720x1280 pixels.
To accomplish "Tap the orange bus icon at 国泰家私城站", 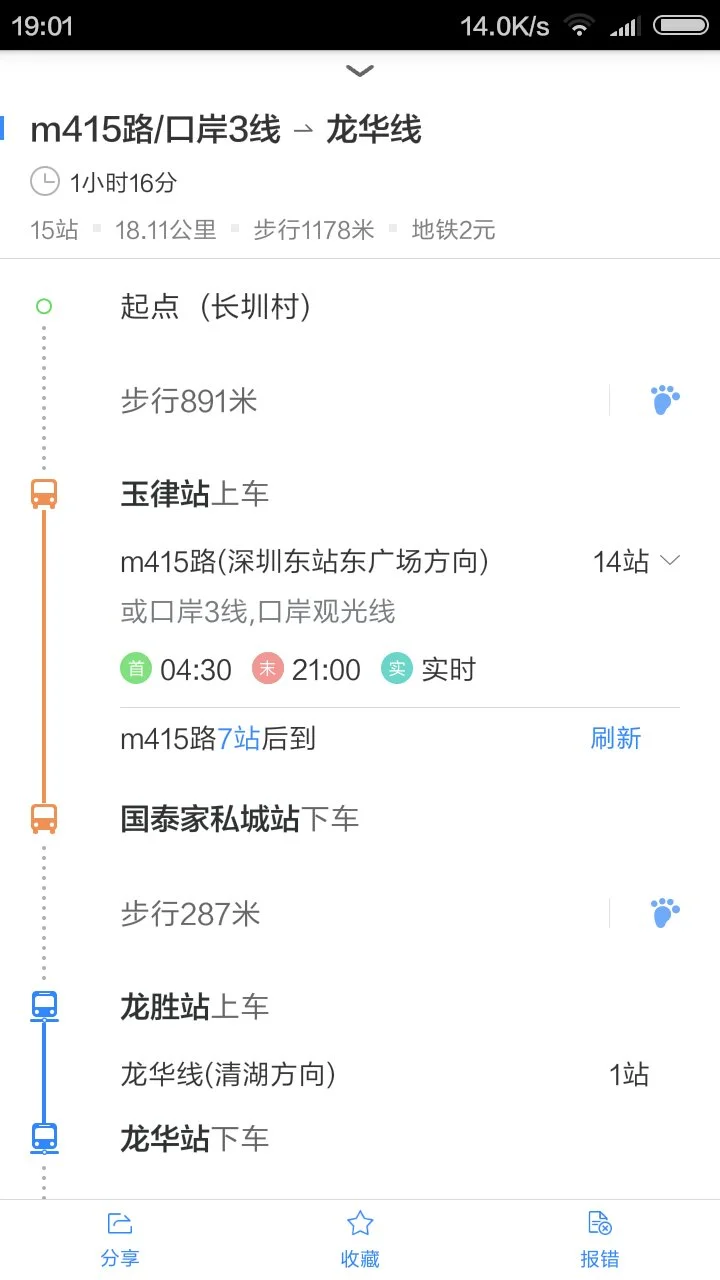I will [x=44, y=817].
